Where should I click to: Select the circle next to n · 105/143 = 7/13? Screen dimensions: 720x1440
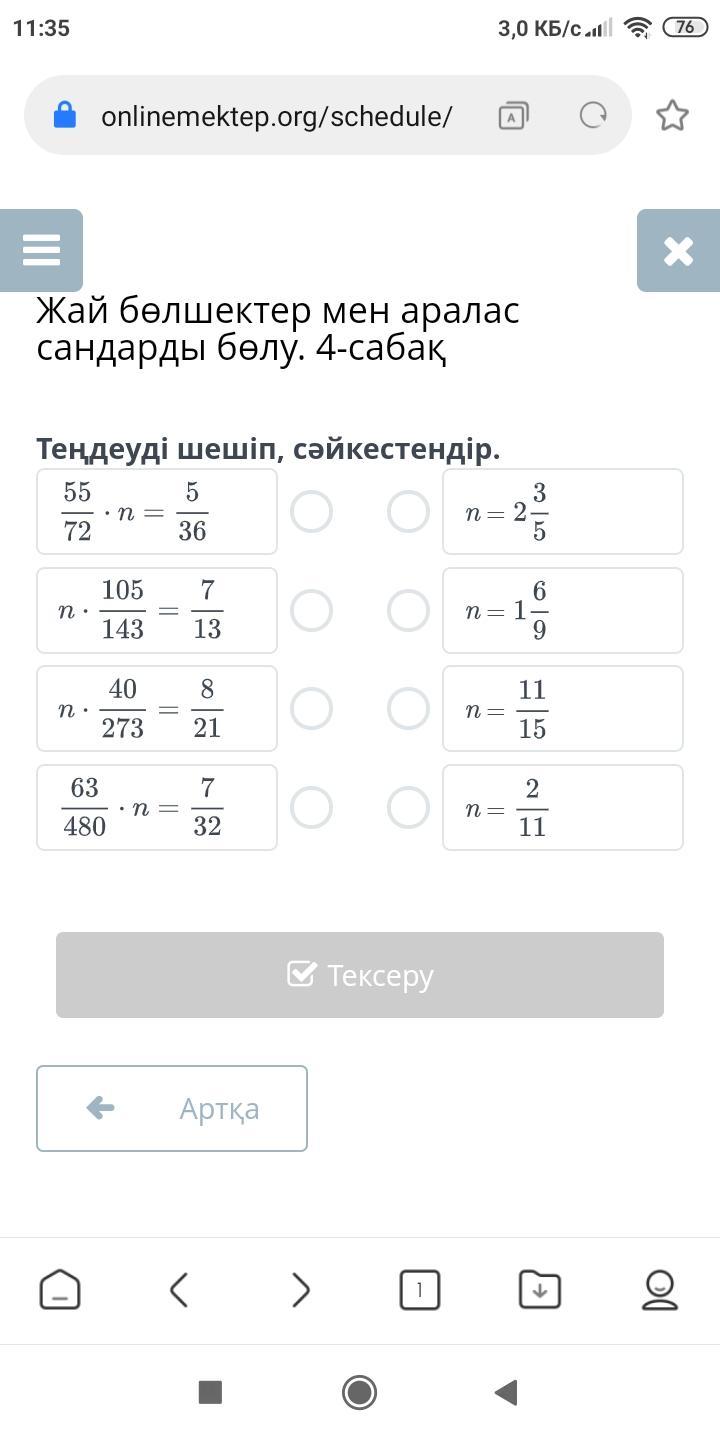click(x=311, y=610)
